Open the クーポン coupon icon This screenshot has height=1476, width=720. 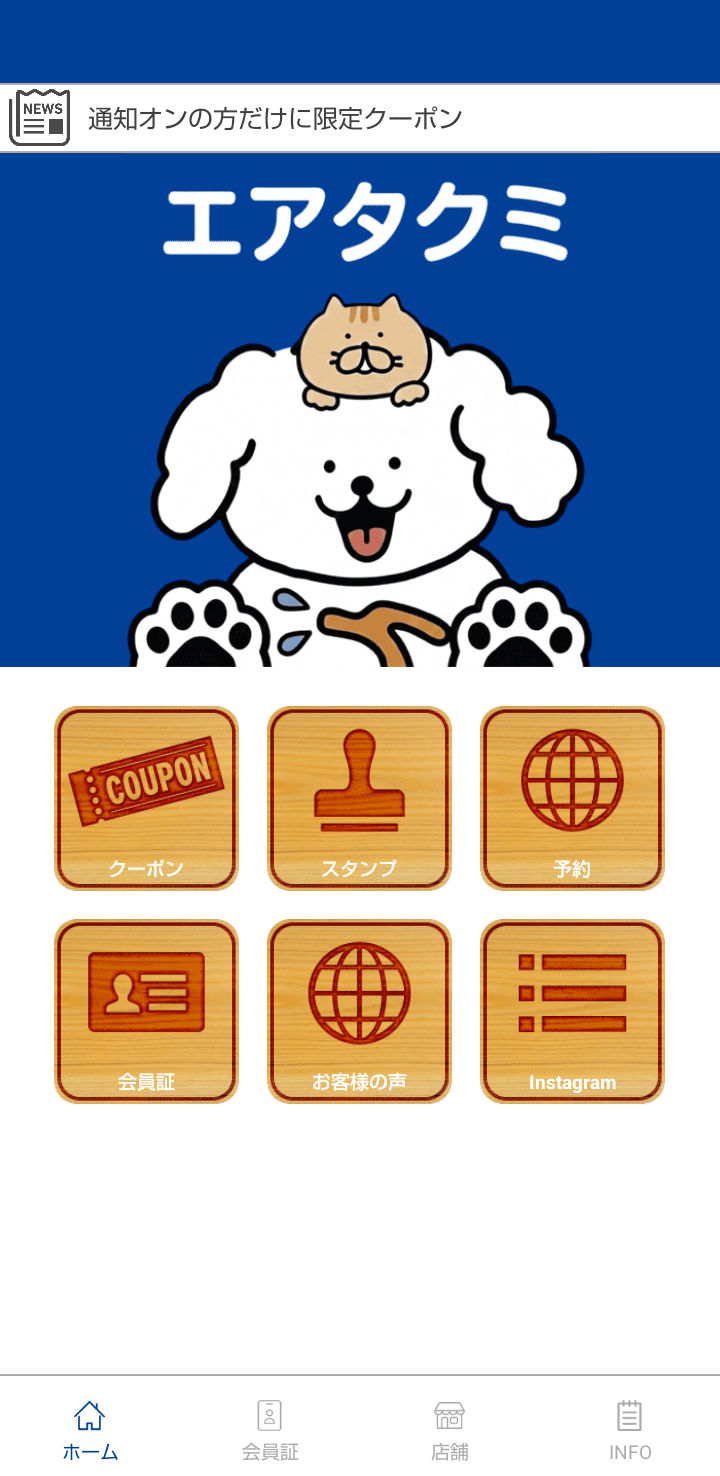pos(146,798)
